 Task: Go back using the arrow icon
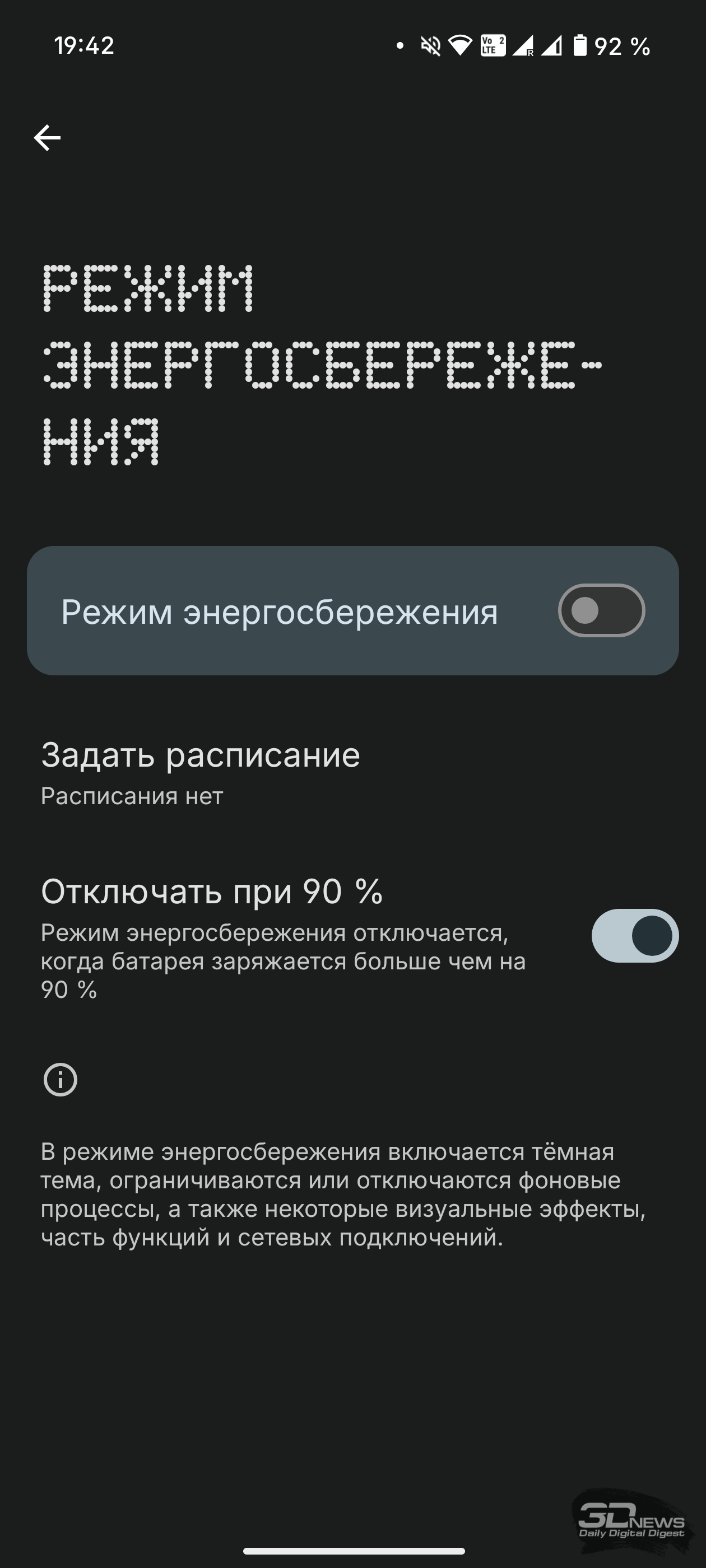(47, 138)
